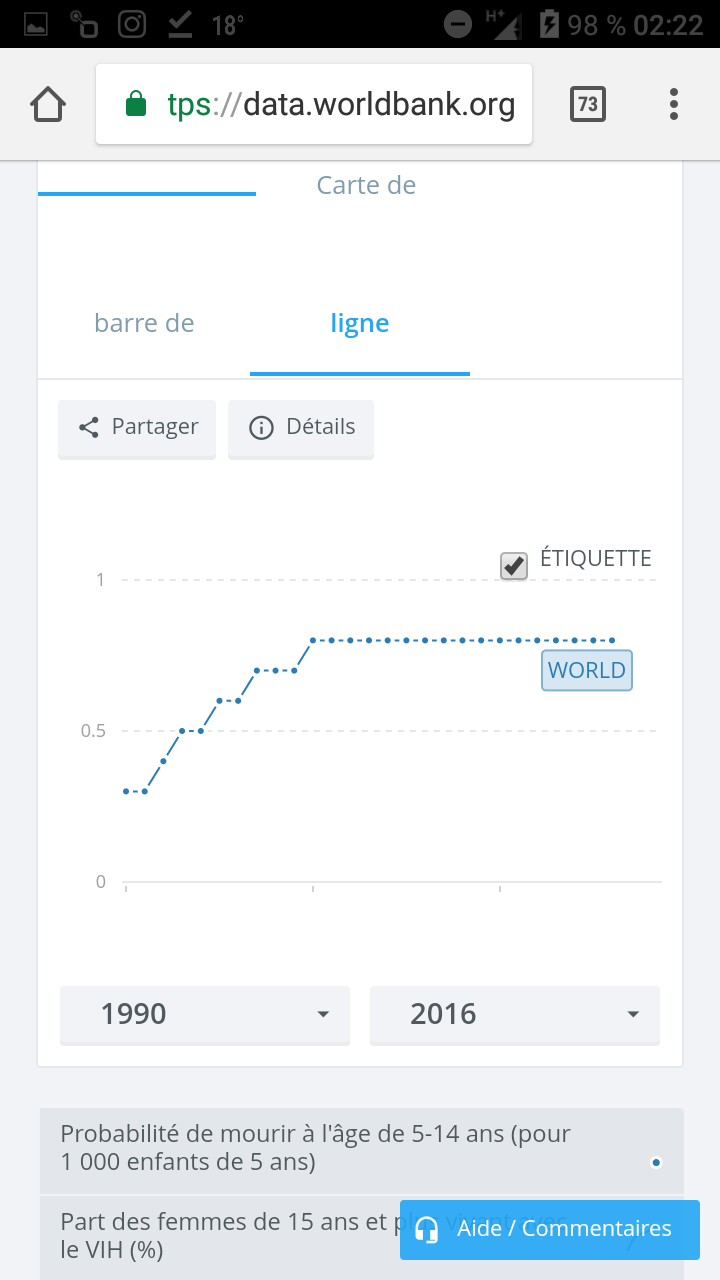Open the tab switcher showing 73 tabs
The image size is (720, 1280).
588,104
